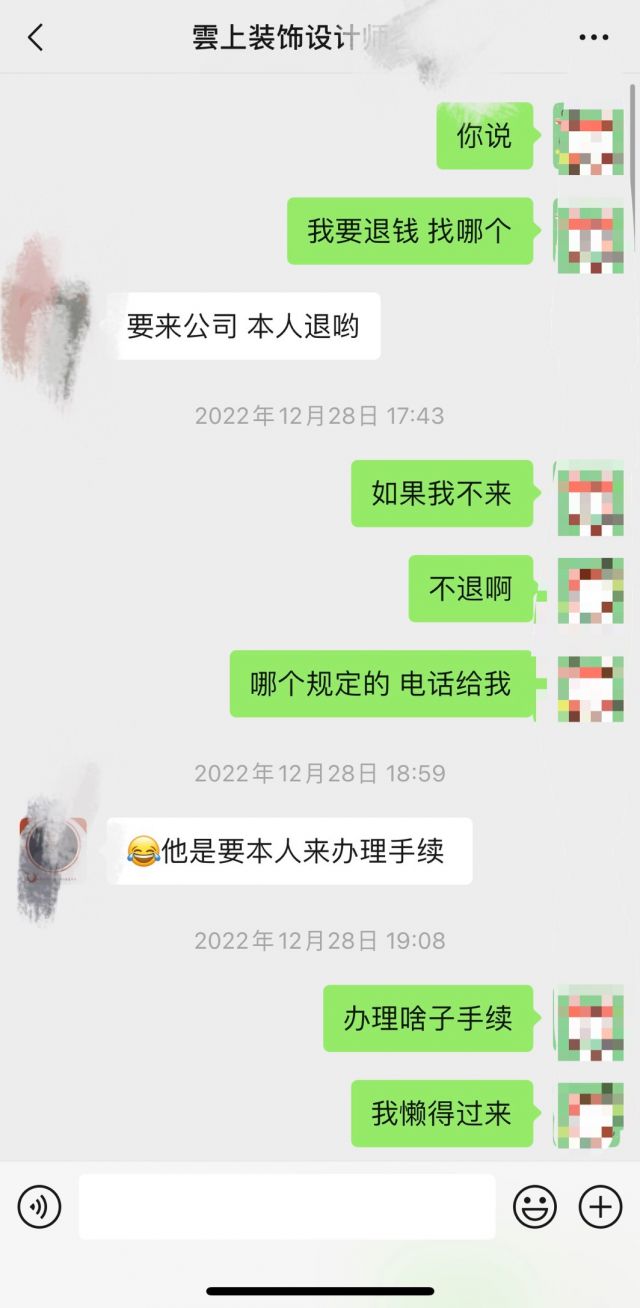Open the emoji sticker panel

tap(535, 1207)
